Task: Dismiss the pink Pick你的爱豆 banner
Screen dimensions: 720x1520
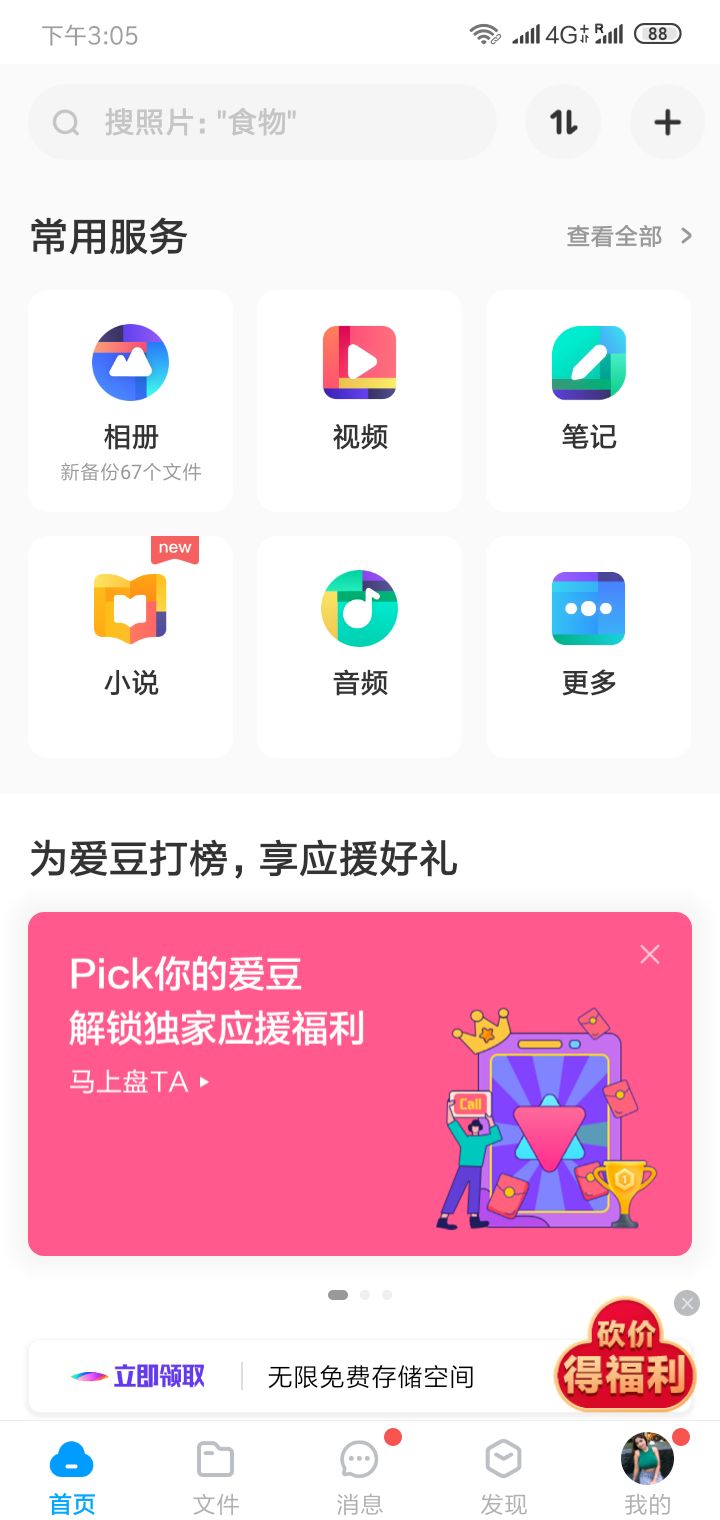Action: (x=650, y=955)
